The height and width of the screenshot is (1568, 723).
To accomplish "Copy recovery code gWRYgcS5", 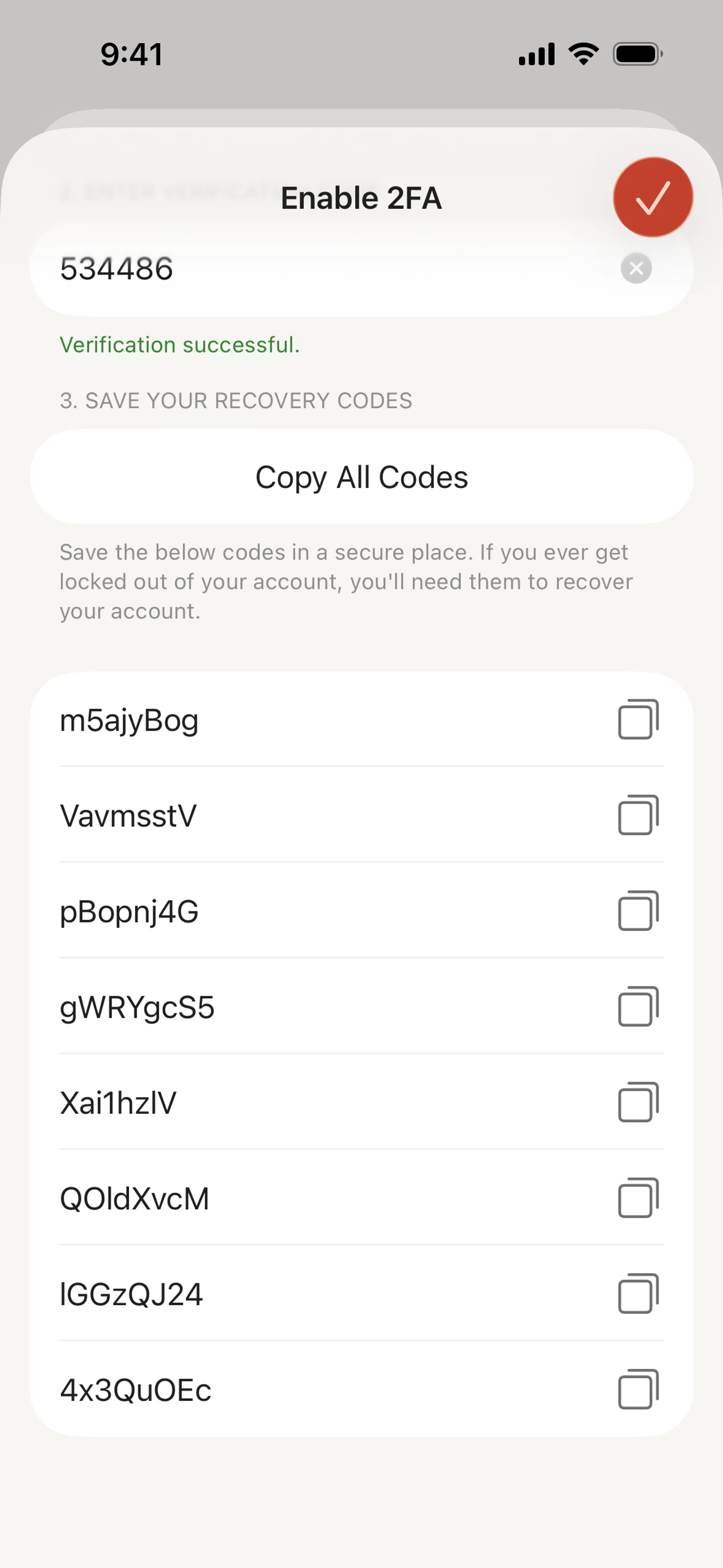I will (638, 1006).
